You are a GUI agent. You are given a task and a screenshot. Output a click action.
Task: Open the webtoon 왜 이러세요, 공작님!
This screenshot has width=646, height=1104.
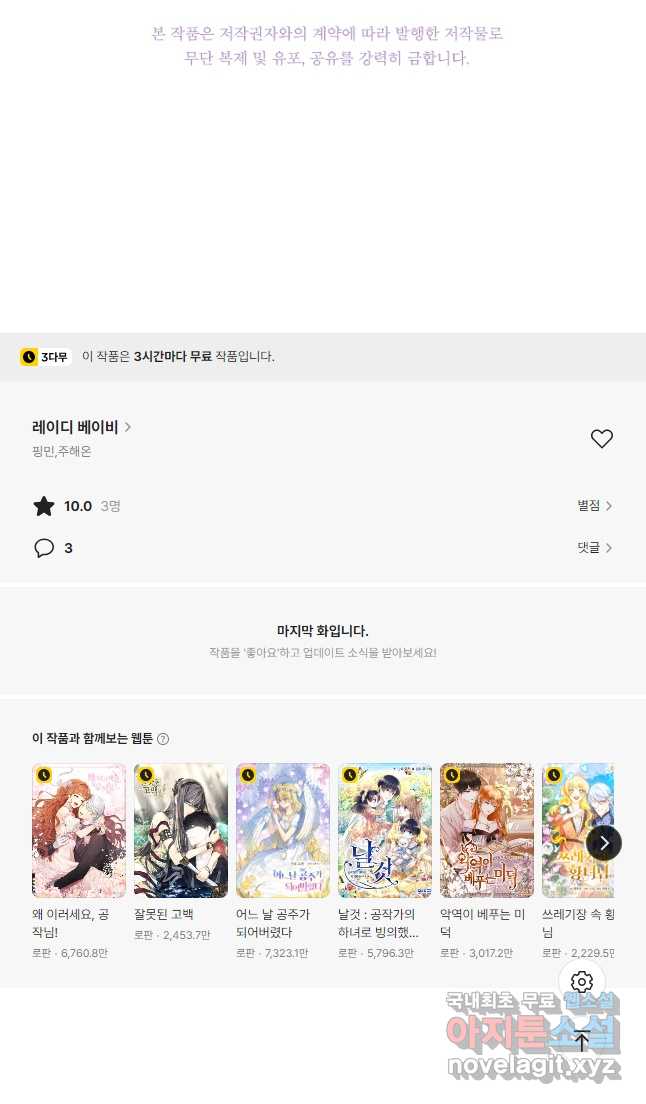pyautogui.click(x=79, y=831)
